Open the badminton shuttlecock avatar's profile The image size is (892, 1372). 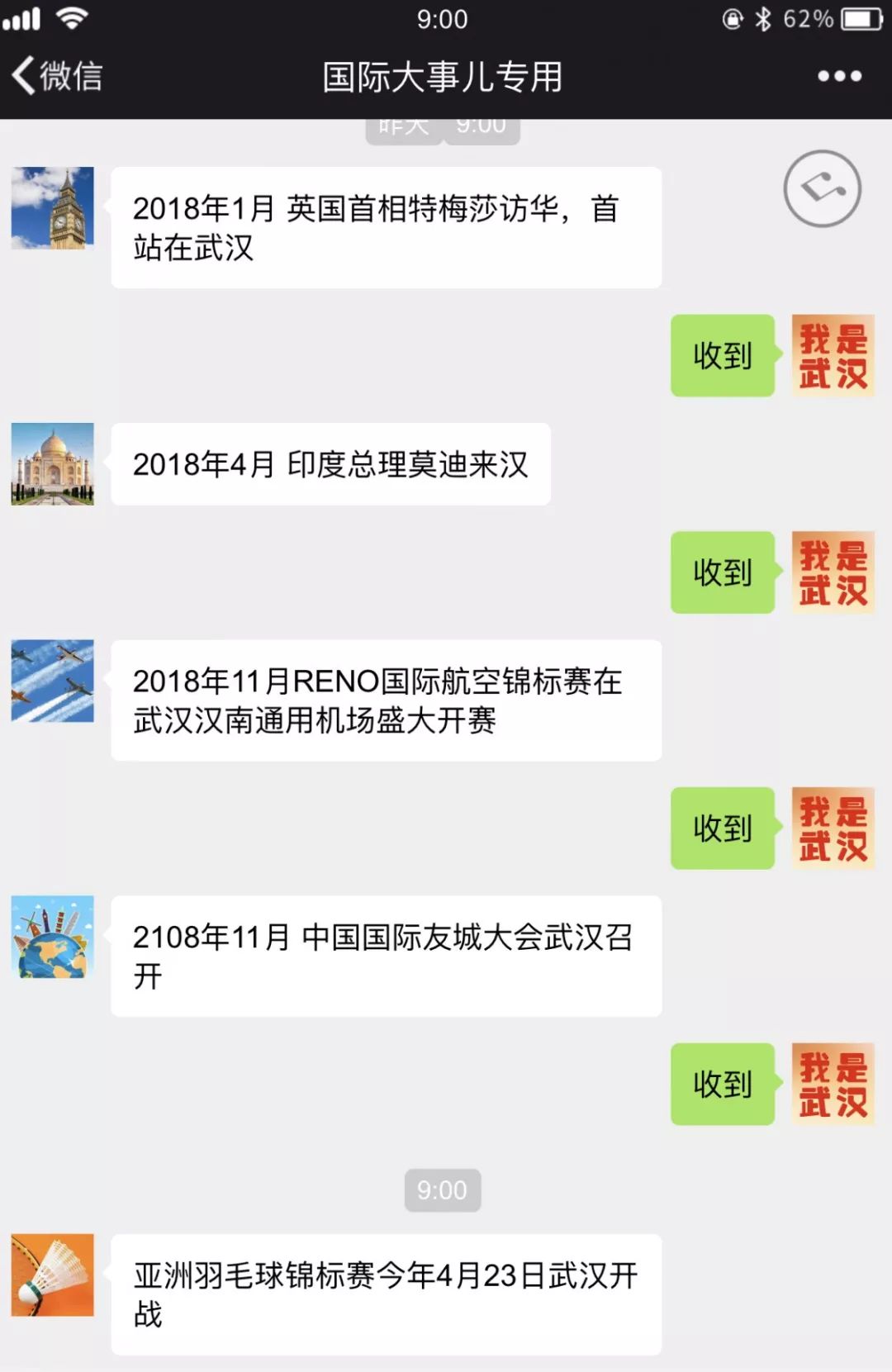(53, 1275)
